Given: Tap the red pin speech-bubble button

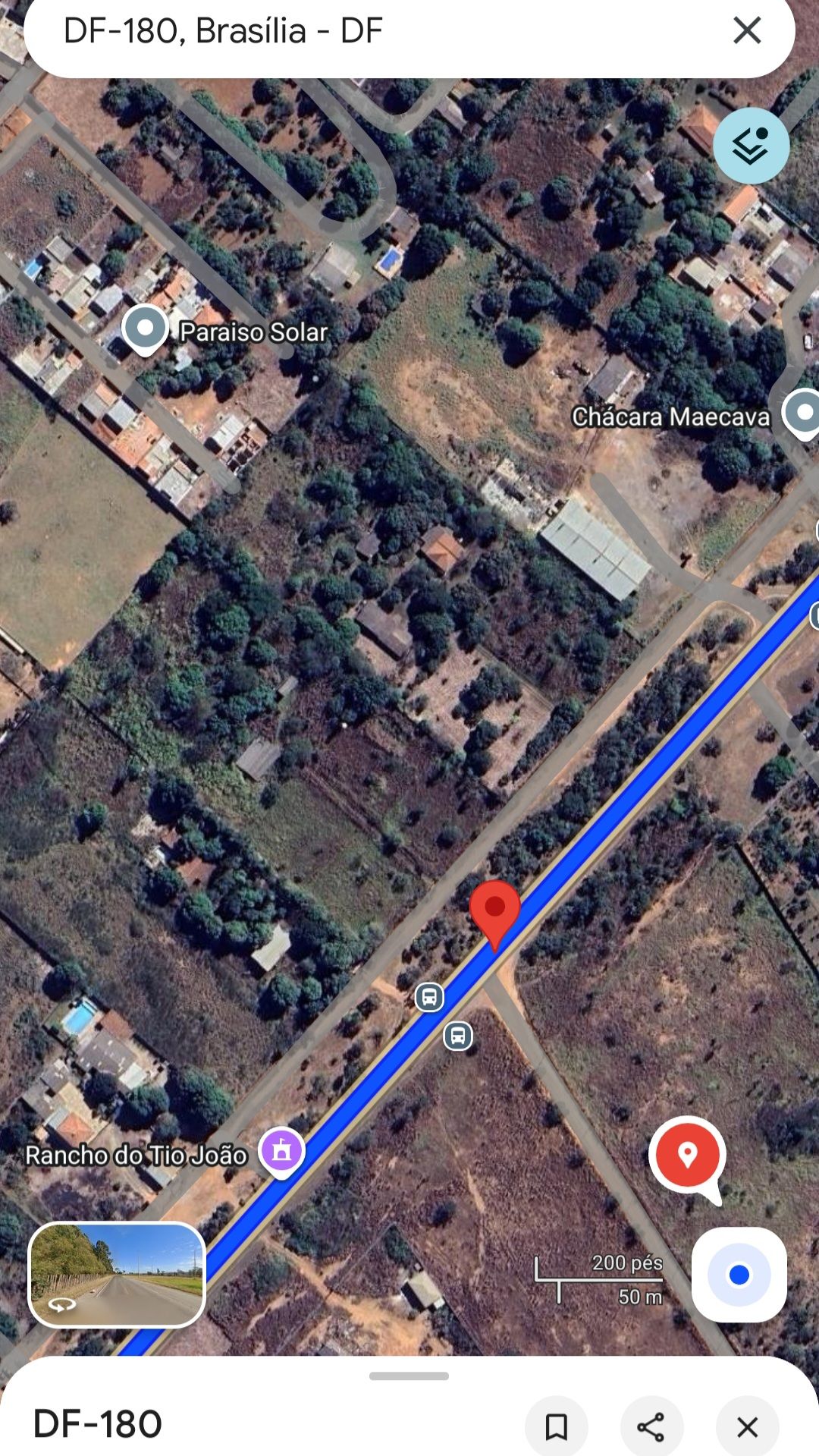Looking at the screenshot, I should click(x=687, y=1156).
